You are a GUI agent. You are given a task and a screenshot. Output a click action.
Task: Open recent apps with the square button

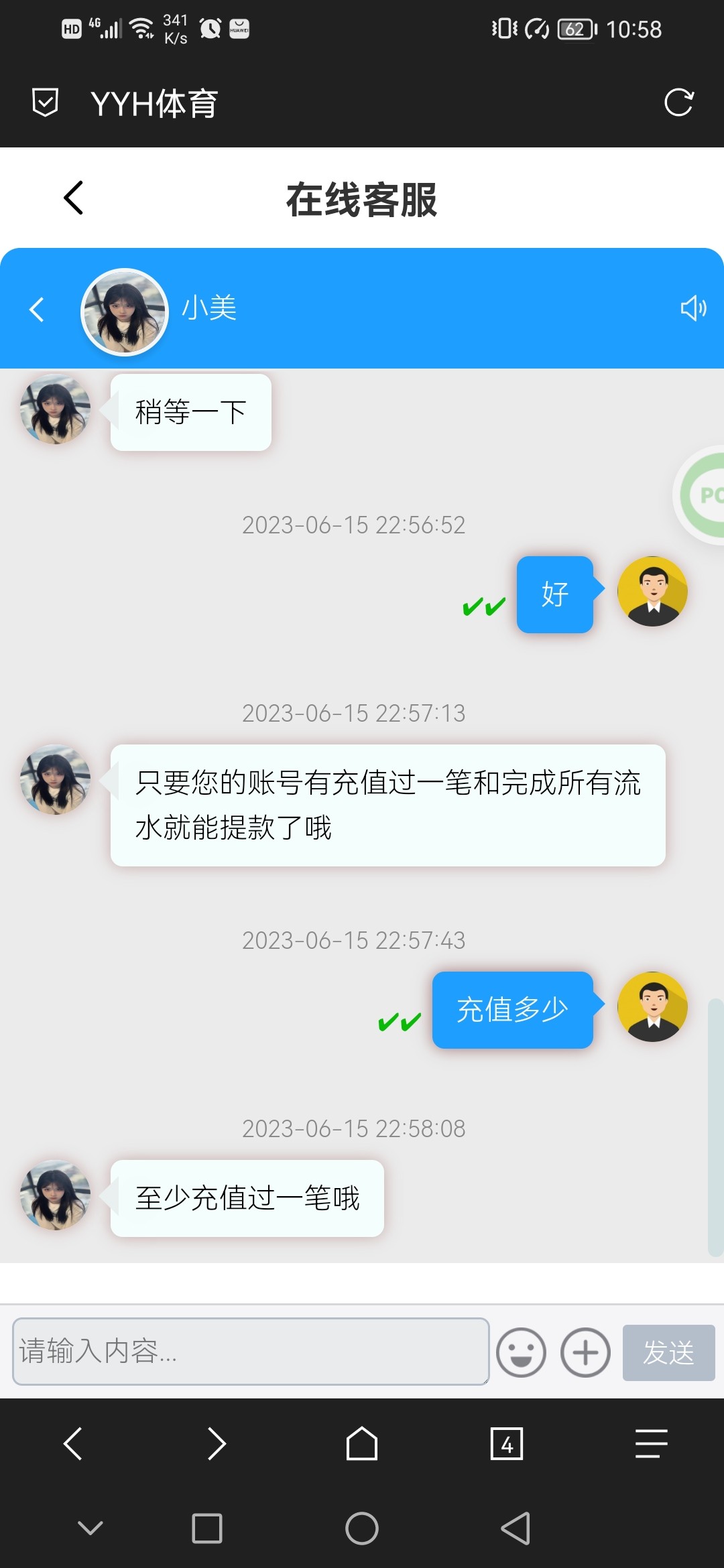pyautogui.click(x=207, y=1528)
